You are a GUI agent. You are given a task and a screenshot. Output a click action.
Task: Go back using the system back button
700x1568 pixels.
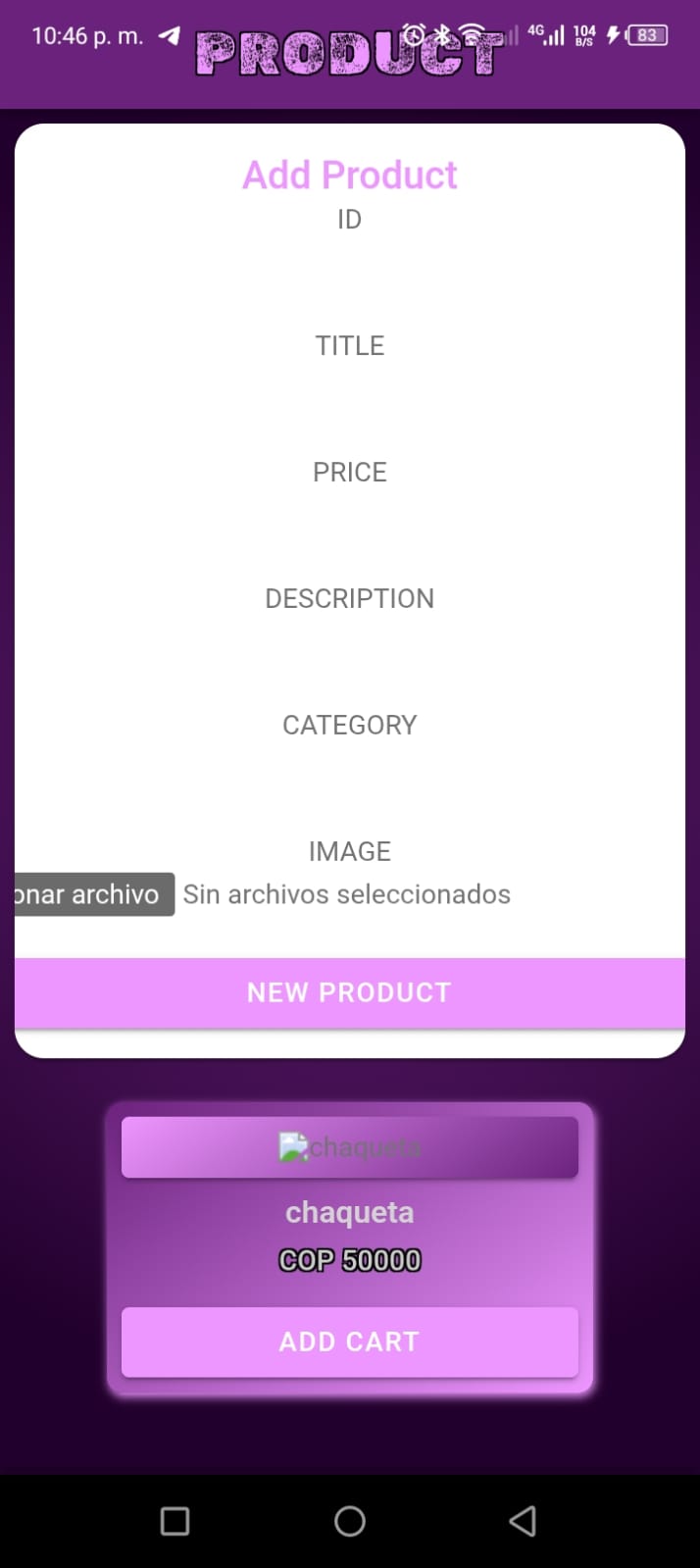[523, 1521]
